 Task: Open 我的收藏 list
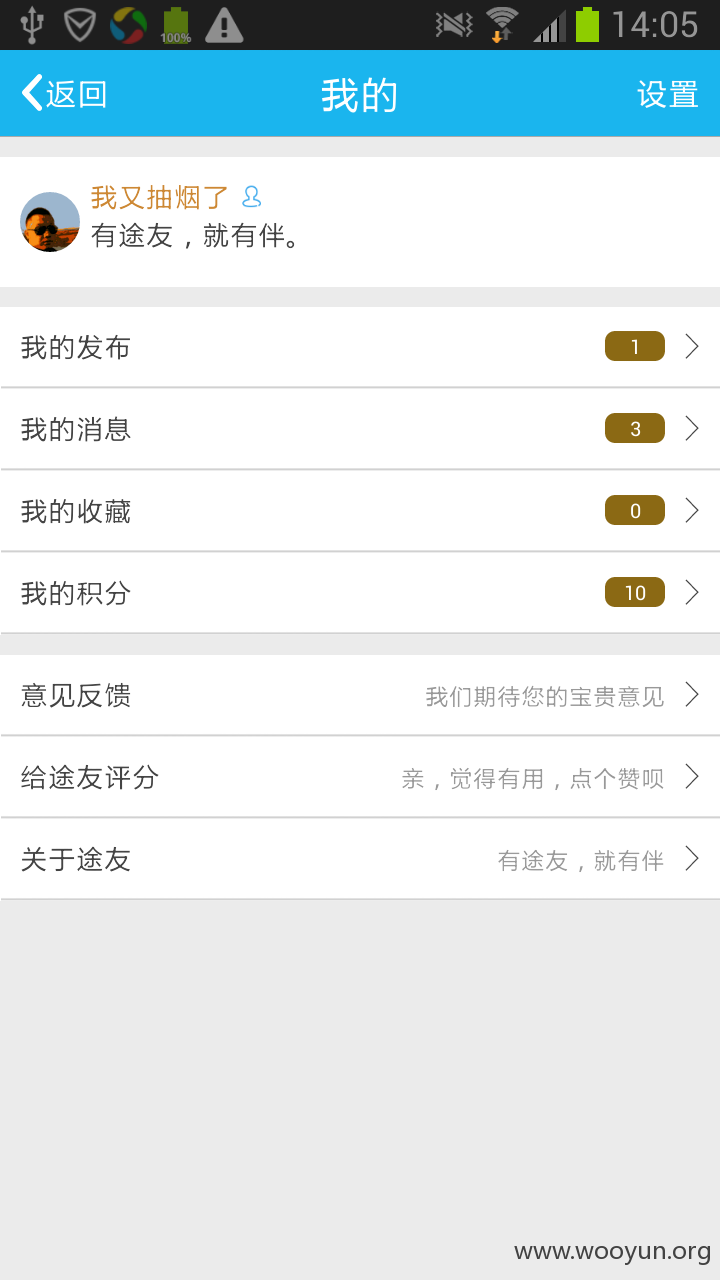click(360, 511)
